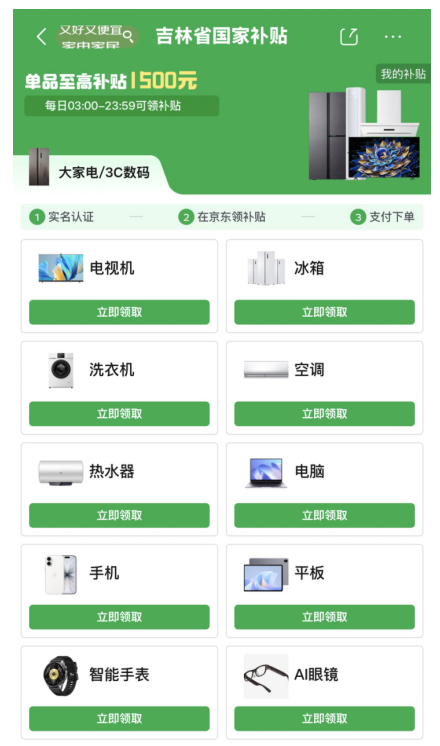Open the three-dot overflow menu
This screenshot has height=746, width=440.
392,37
